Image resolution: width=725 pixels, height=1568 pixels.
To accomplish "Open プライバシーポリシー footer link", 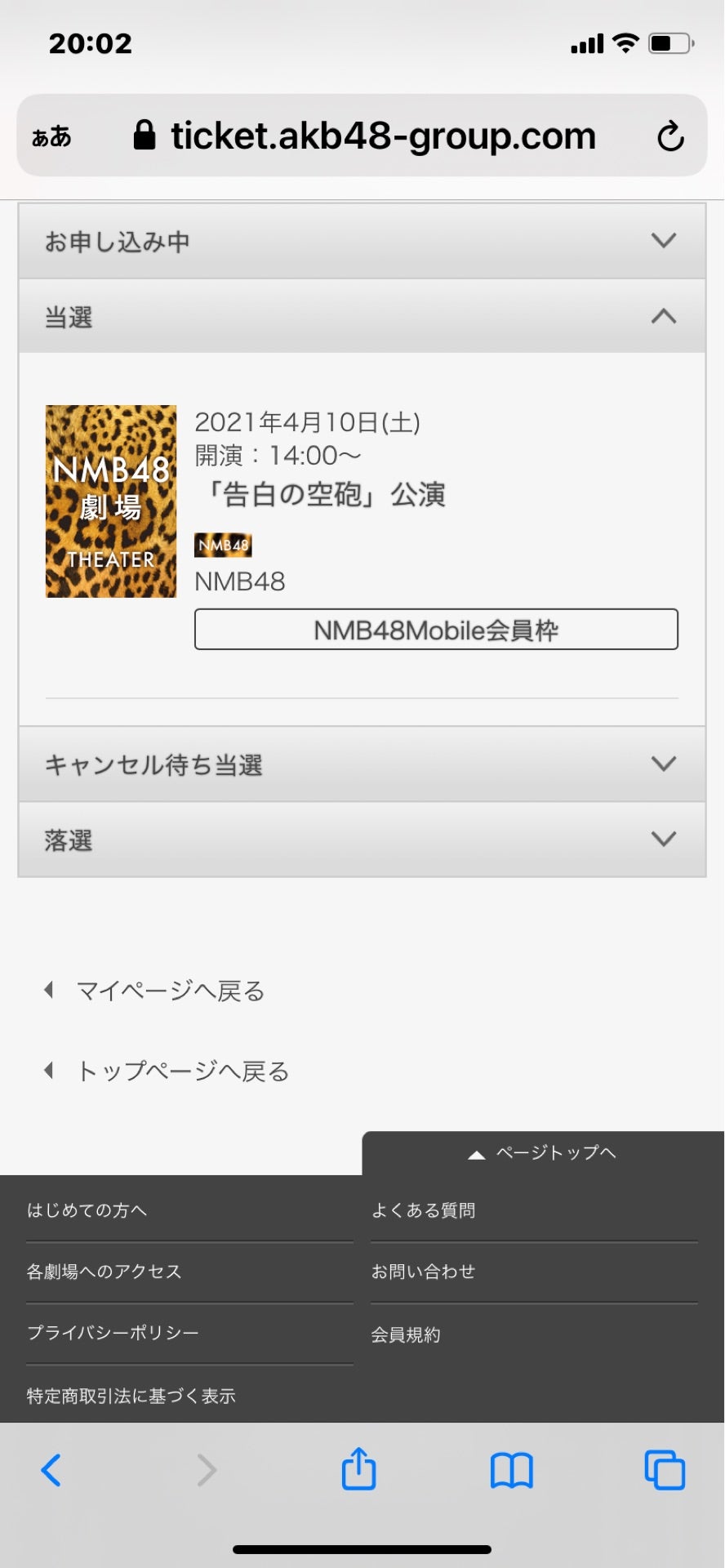I will (113, 1333).
